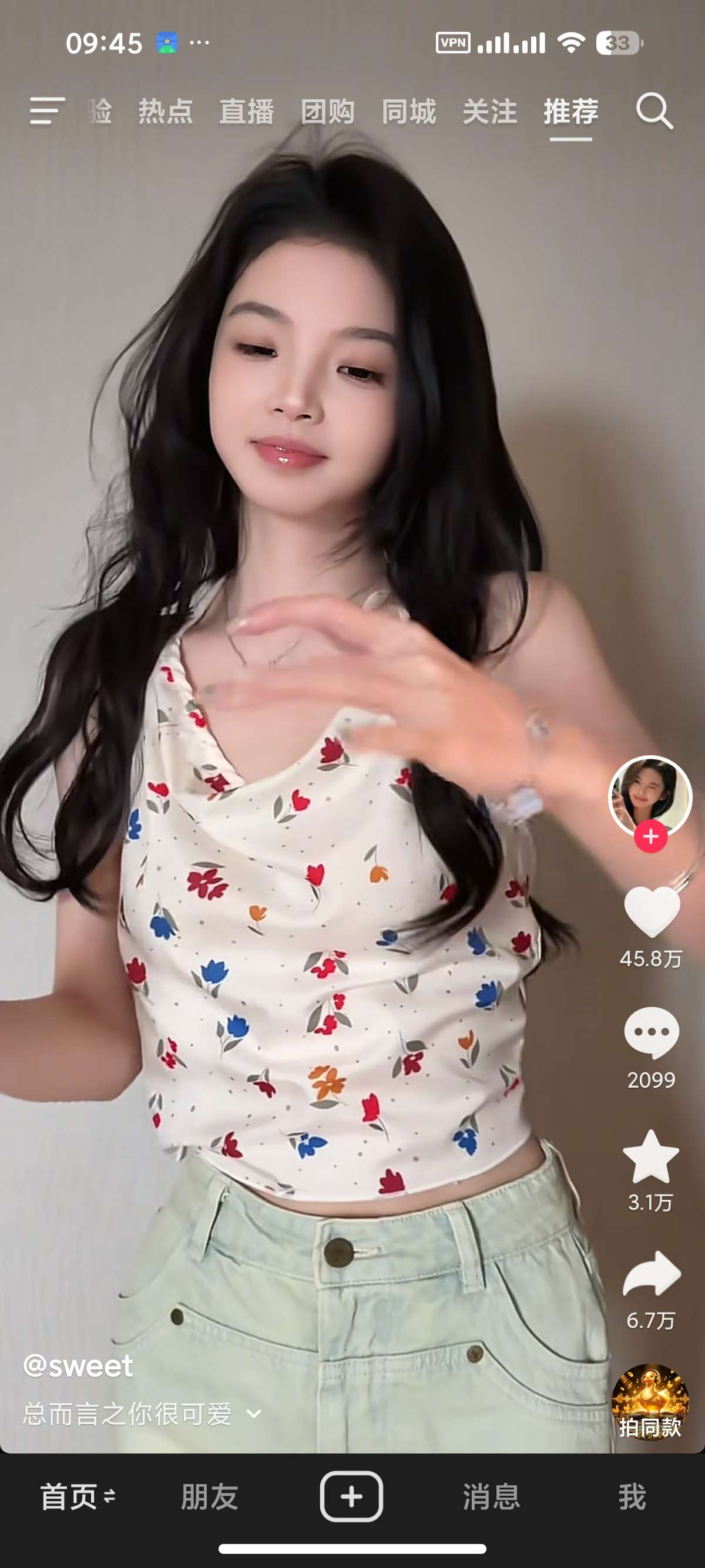Switch to the 直播 tab

pos(247,112)
